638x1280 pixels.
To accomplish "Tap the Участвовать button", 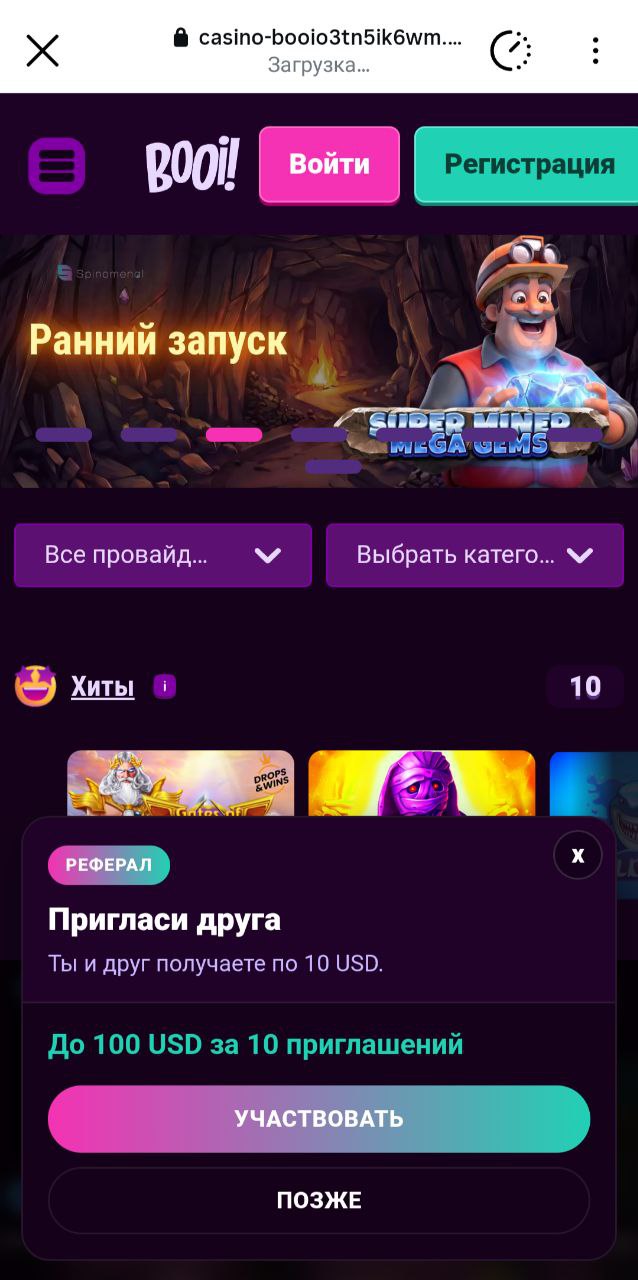I will [319, 1119].
